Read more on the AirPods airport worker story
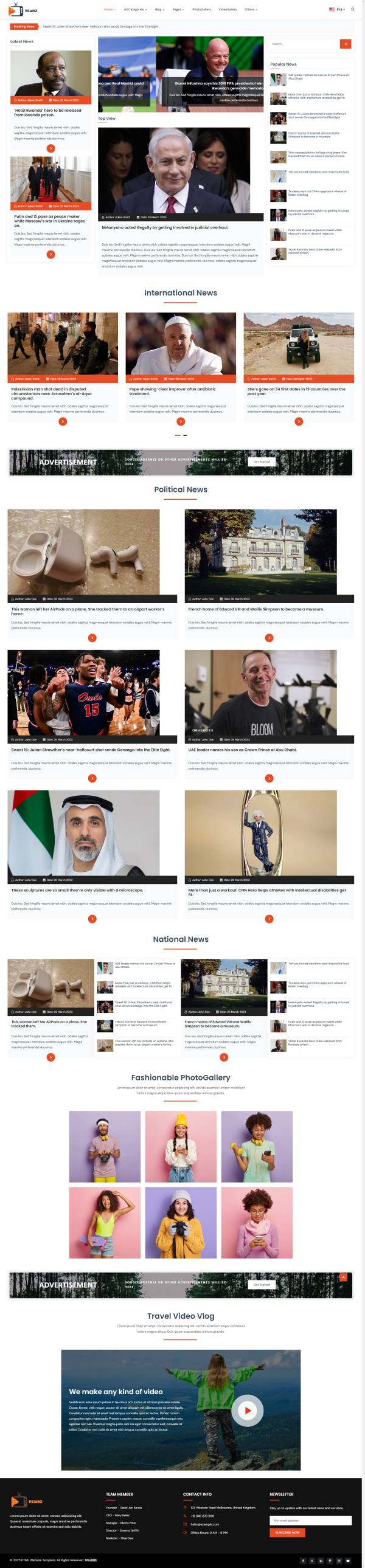 (92, 637)
